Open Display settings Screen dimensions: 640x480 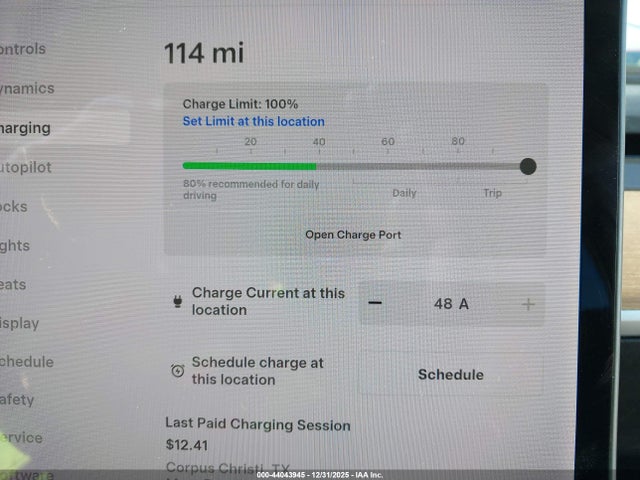click(x=19, y=323)
